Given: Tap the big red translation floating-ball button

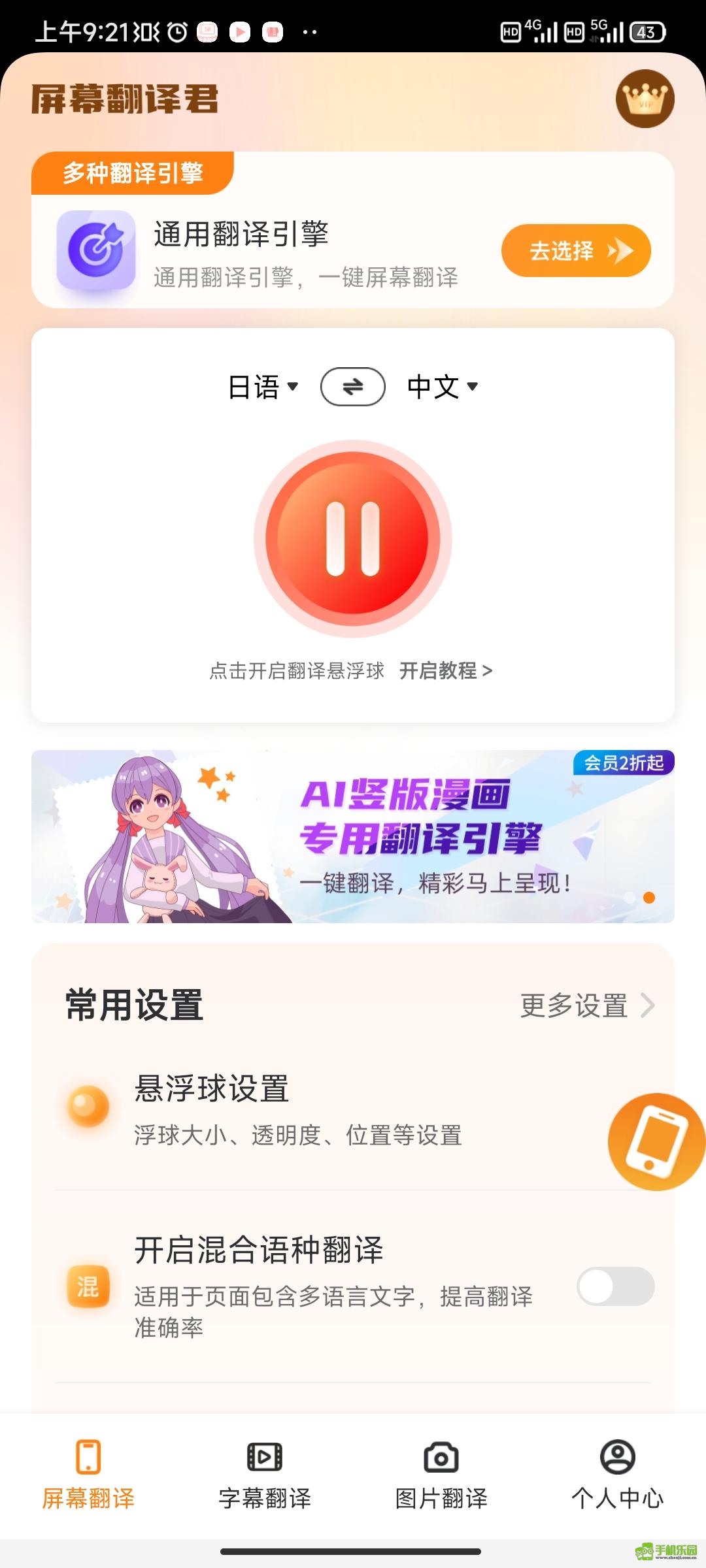Looking at the screenshot, I should [353, 539].
